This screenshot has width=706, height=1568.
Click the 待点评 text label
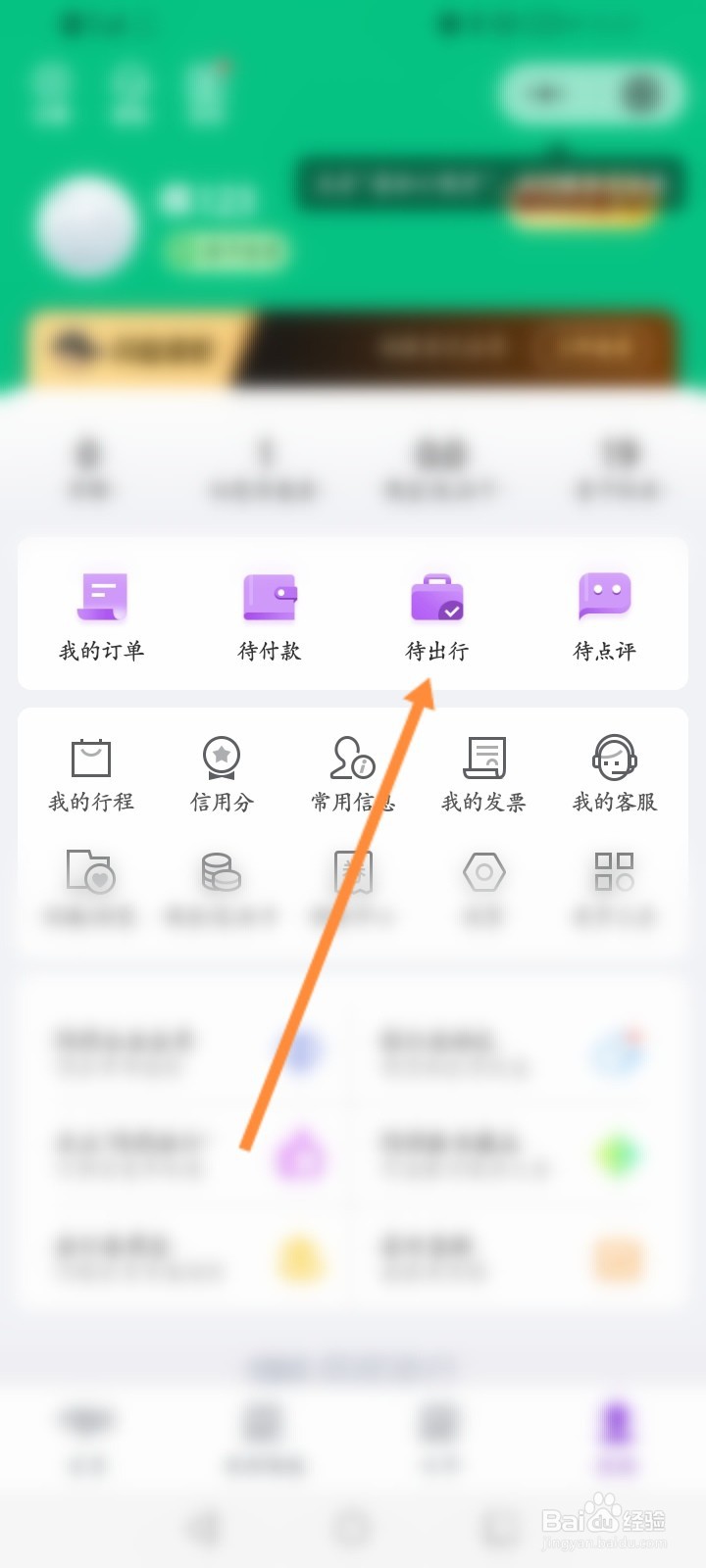[605, 650]
